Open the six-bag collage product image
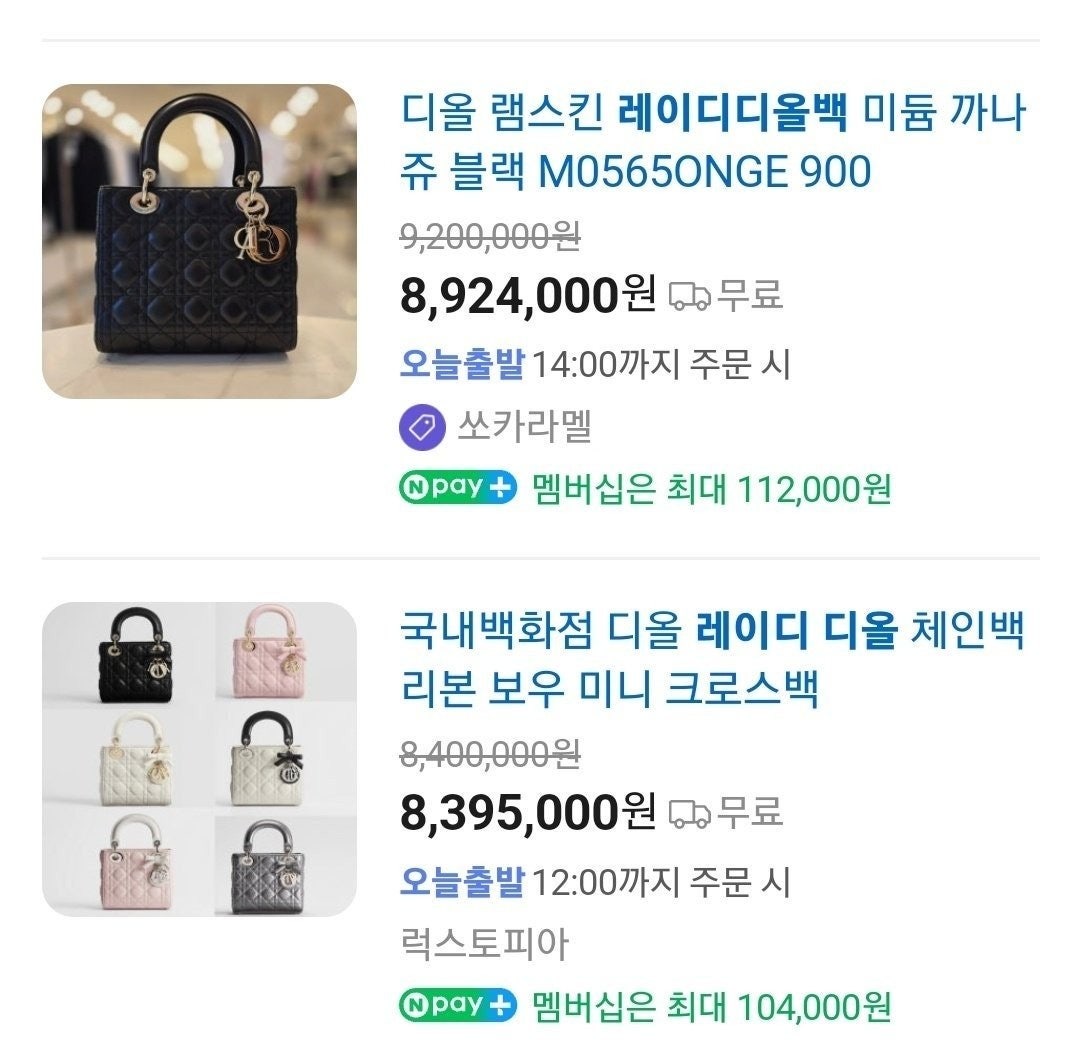The width and height of the screenshot is (1077, 1052). tap(199, 759)
